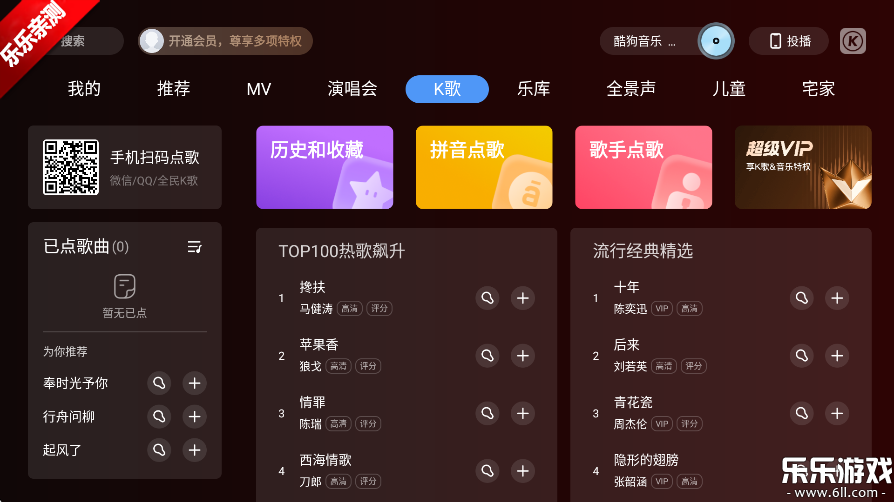The height and width of the screenshot is (502, 894).
Task: Select the 演唱会 tab
Action: click(x=352, y=89)
